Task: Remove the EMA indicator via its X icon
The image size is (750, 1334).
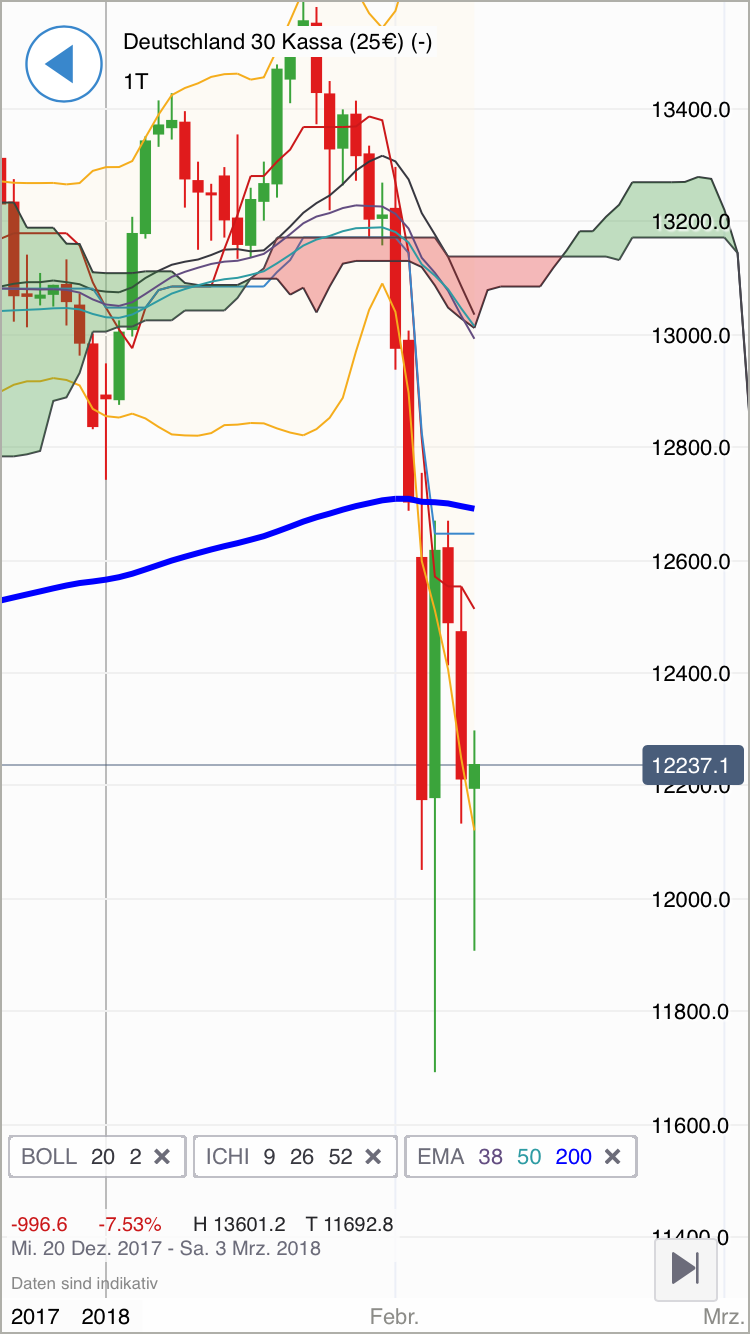Action: pyautogui.click(x=612, y=1156)
